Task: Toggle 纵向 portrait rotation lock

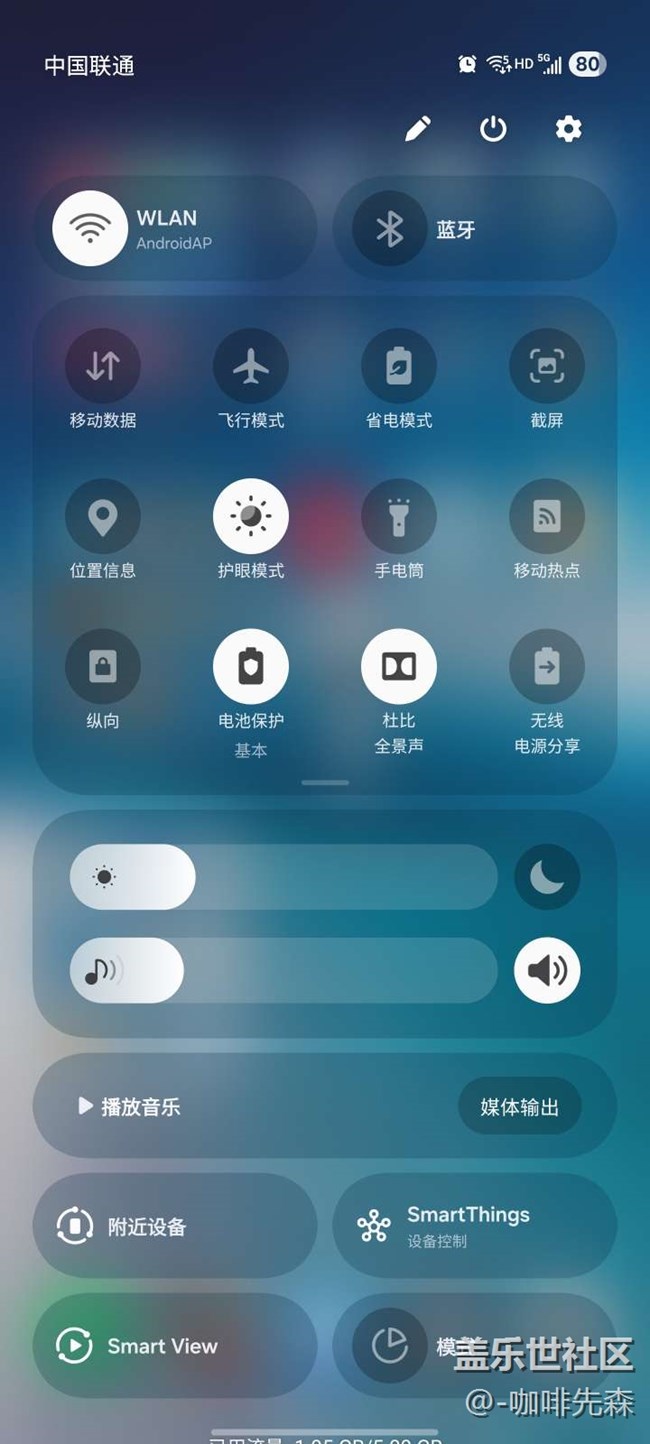Action: (103, 666)
